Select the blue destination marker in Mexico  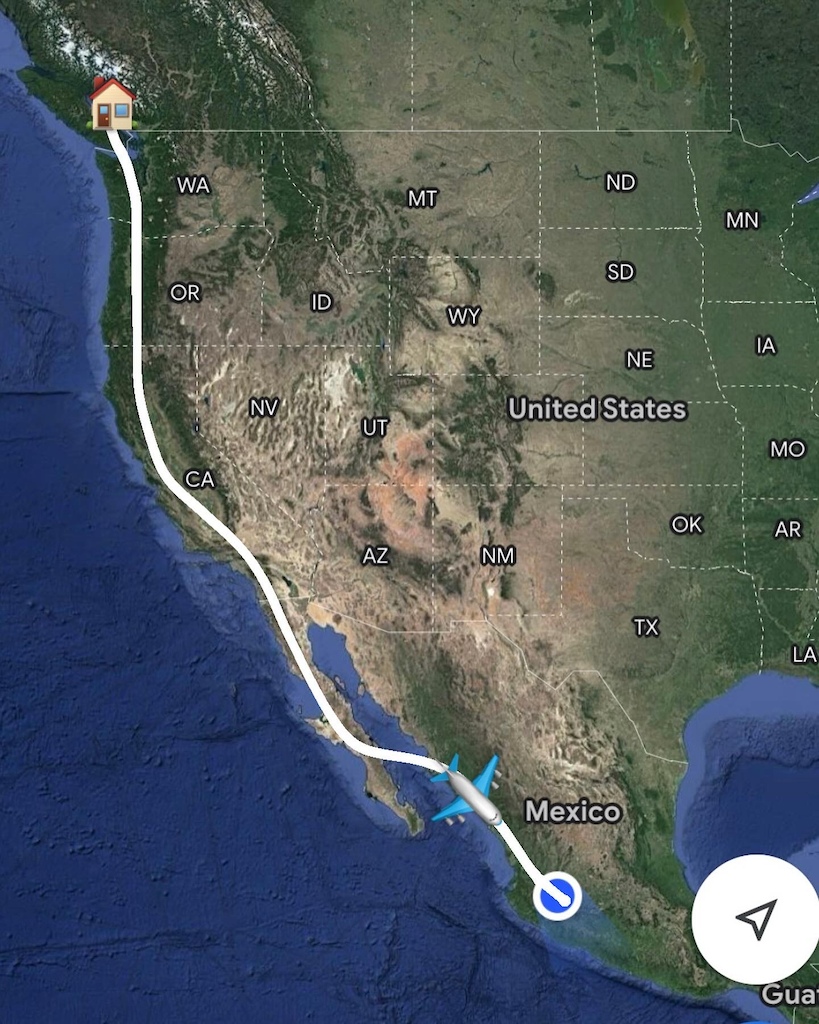[556, 895]
